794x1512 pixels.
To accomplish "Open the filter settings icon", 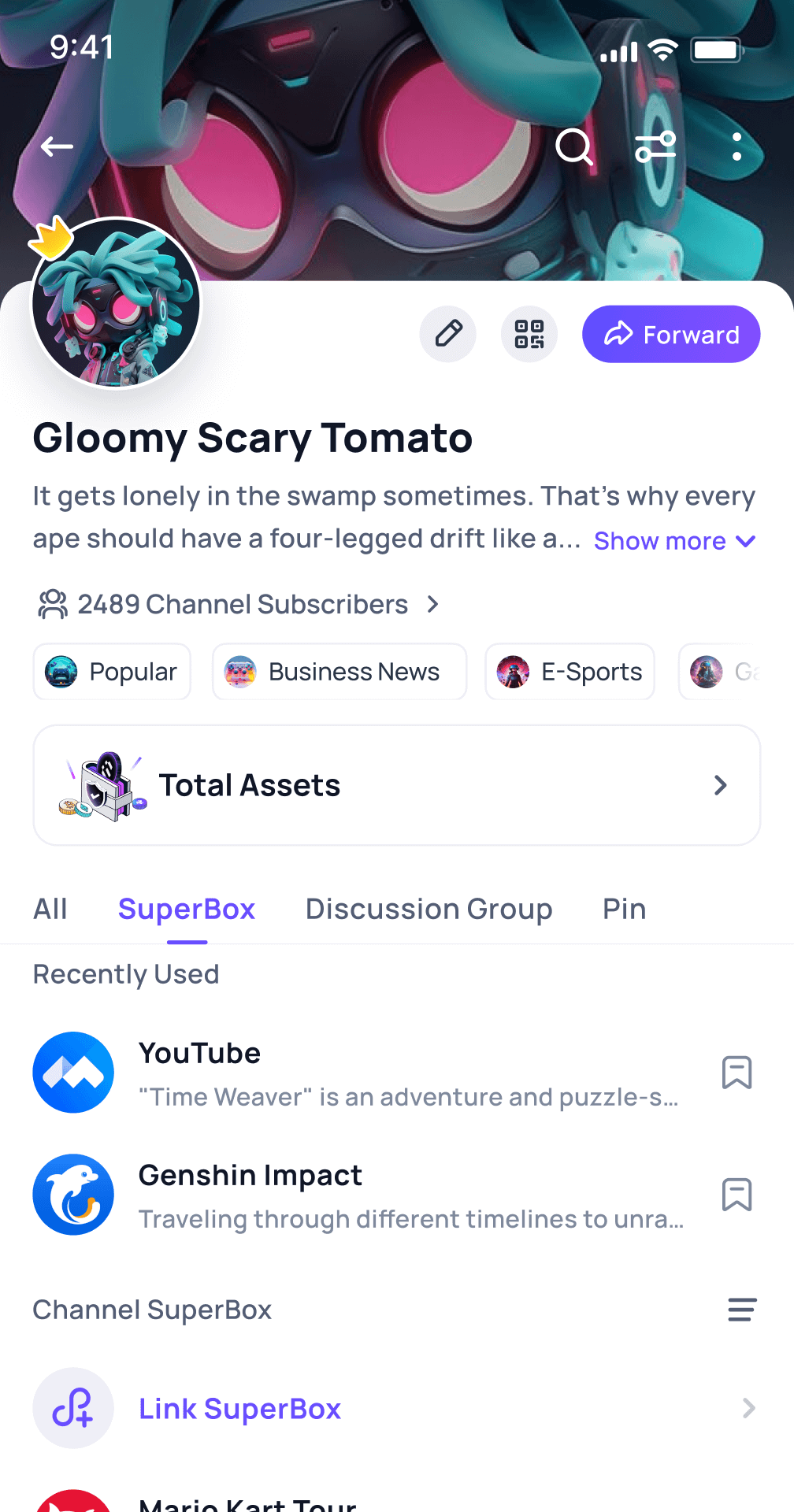I will (655, 147).
